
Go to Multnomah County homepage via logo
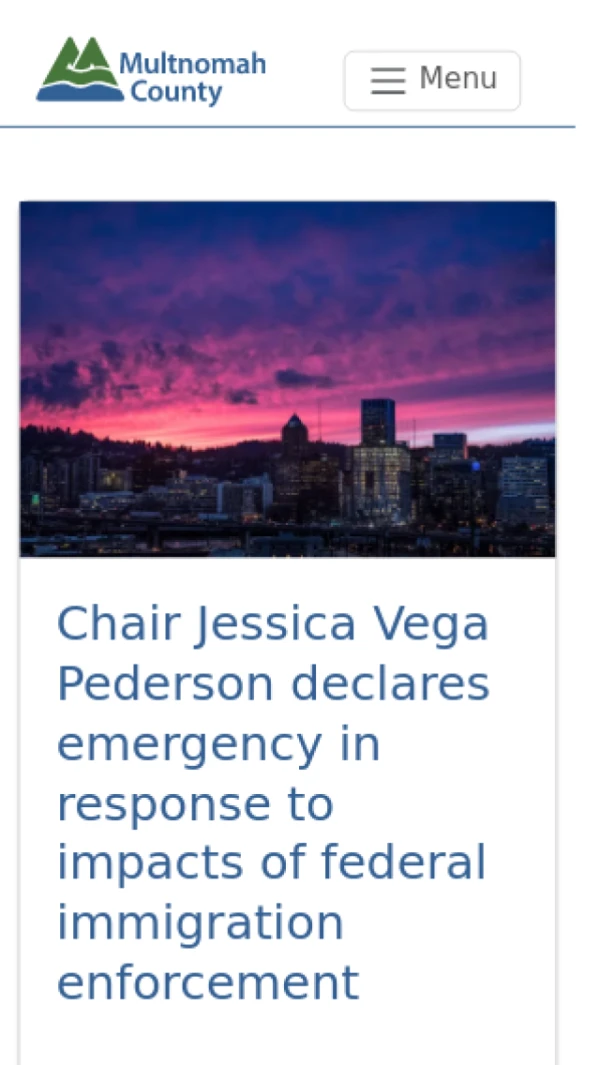click(x=151, y=72)
